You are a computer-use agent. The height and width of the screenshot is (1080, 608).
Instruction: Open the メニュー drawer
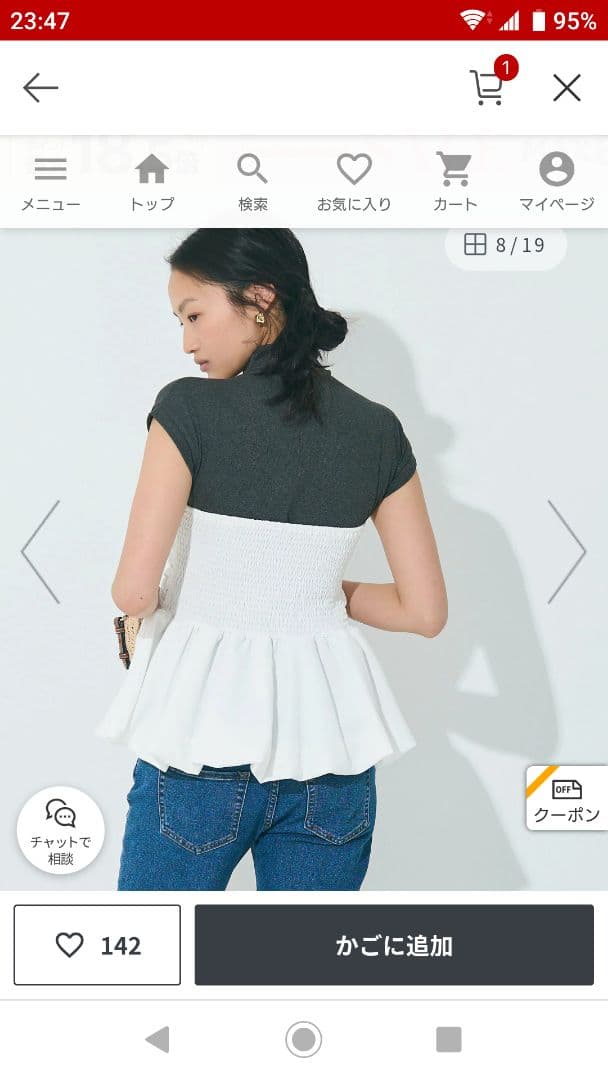tap(51, 182)
